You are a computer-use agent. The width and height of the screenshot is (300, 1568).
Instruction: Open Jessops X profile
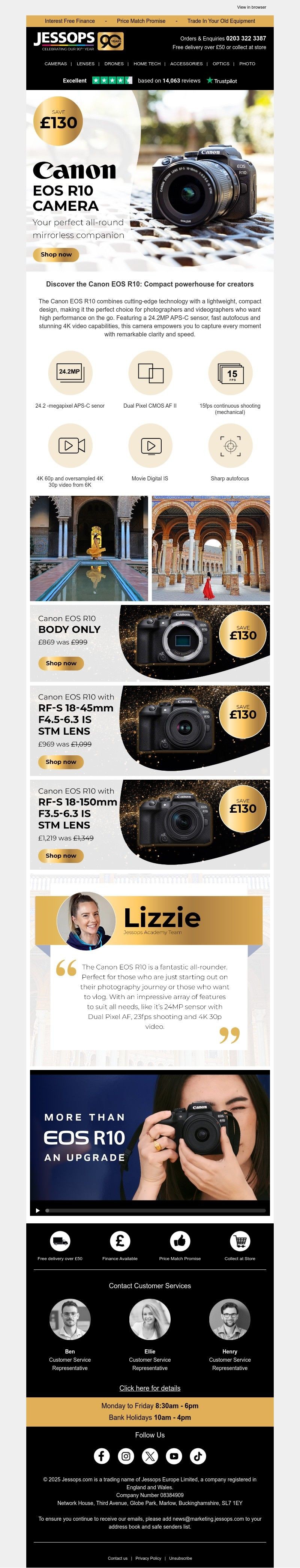[150, 1456]
